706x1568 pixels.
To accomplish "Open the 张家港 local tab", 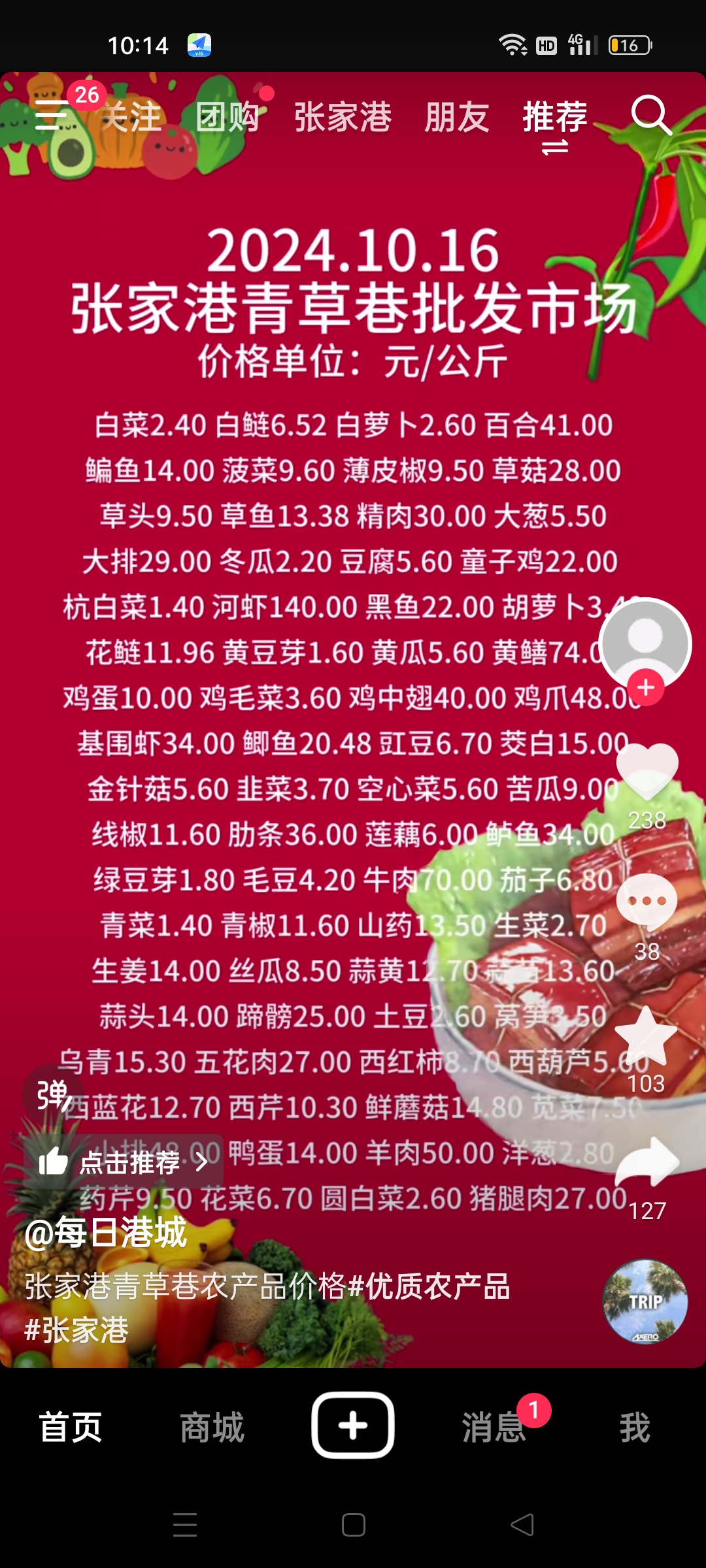I will pos(343,118).
